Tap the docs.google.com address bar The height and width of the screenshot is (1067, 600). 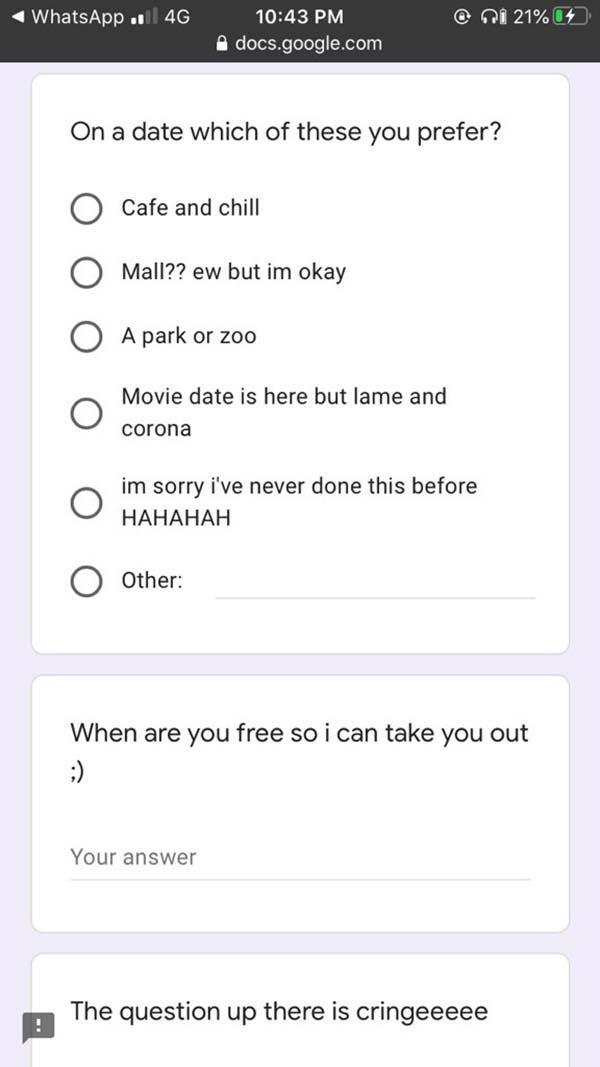299,44
